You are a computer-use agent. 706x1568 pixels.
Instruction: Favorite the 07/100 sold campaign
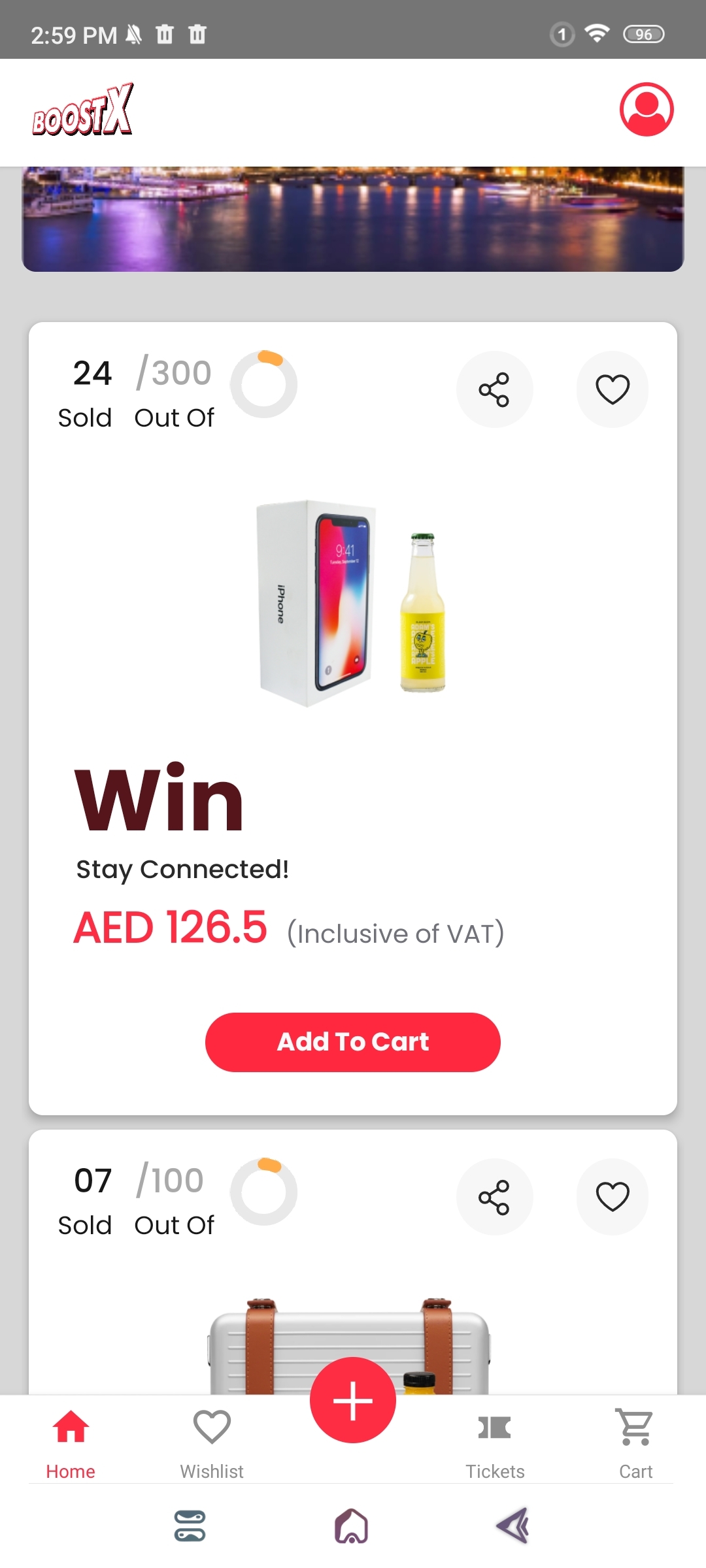tap(612, 1197)
